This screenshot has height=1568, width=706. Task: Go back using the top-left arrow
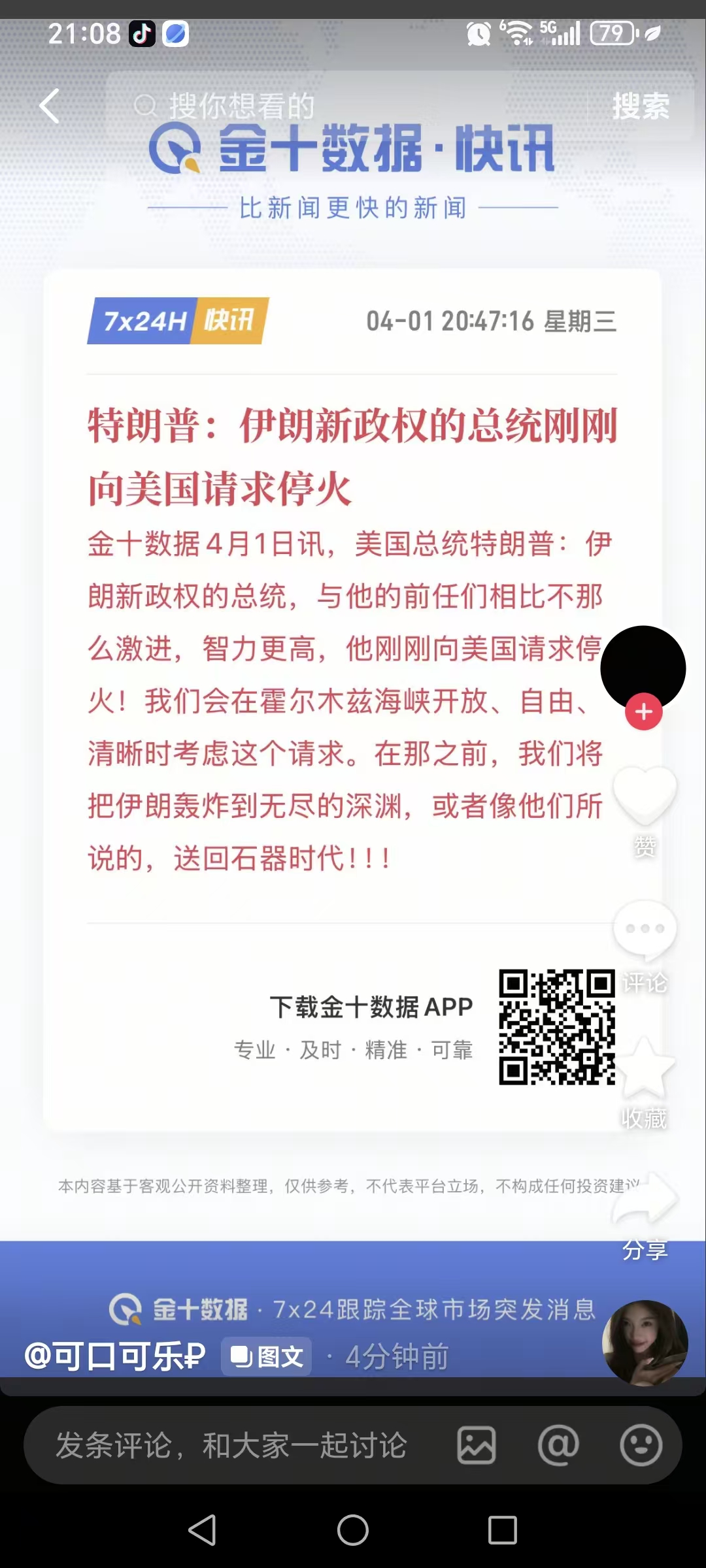pos(50,106)
